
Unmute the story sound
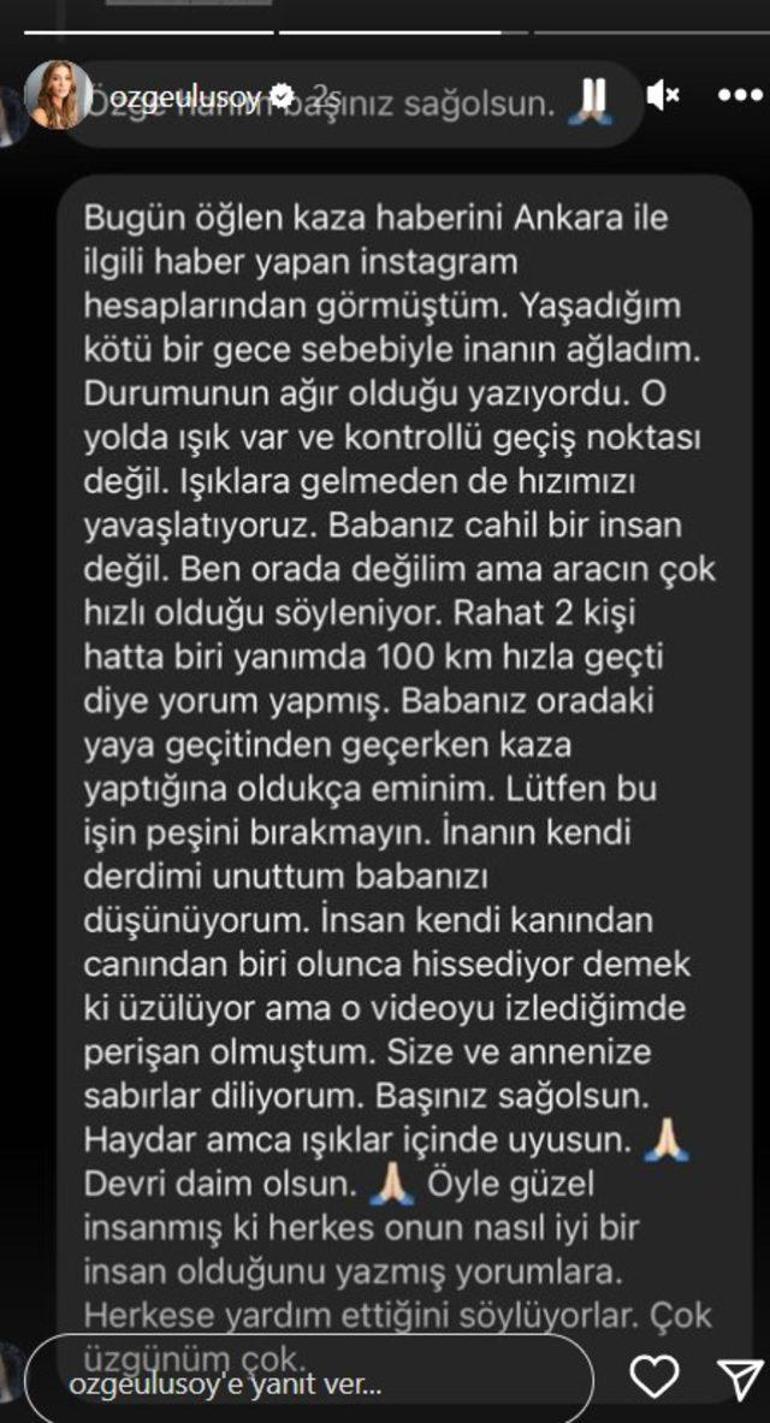(x=663, y=96)
